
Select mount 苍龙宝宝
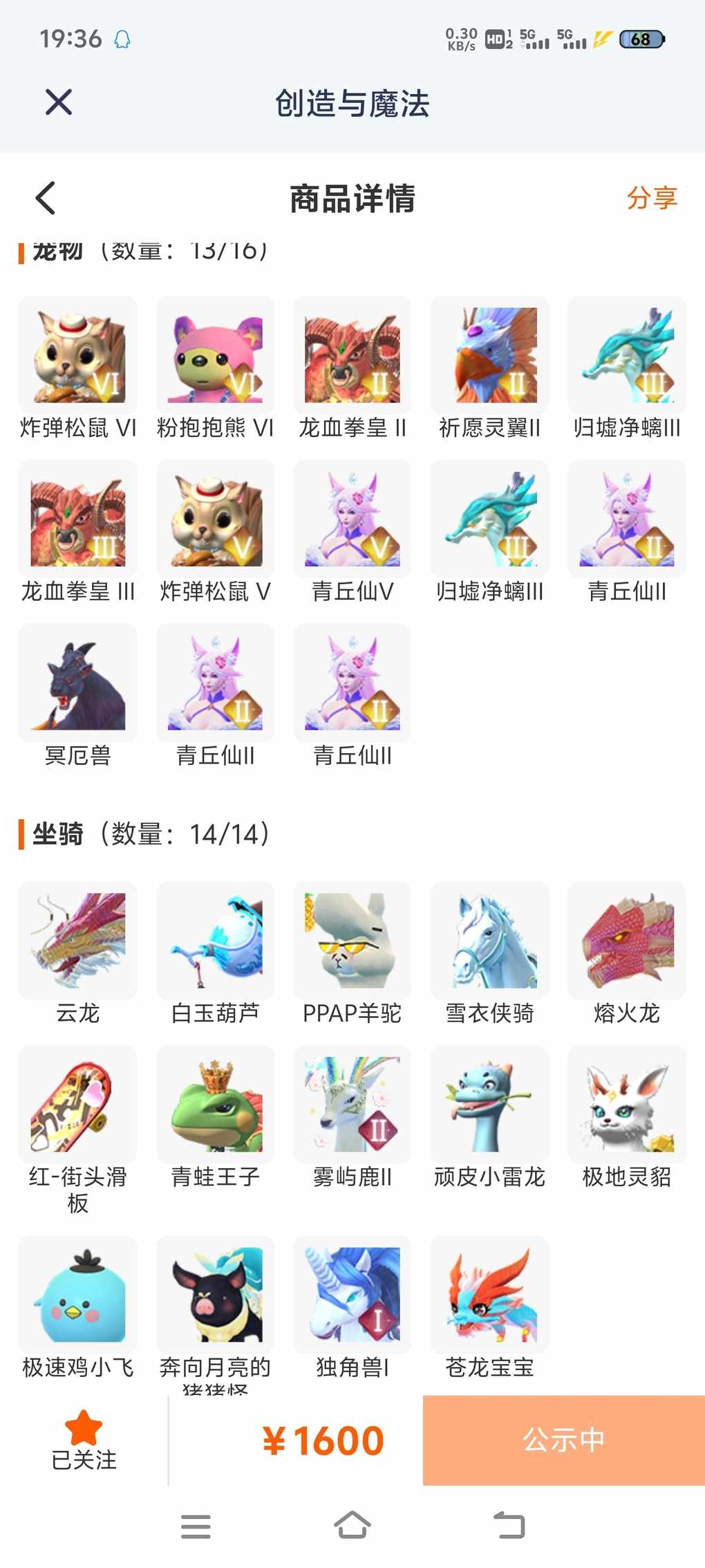pyautogui.click(x=489, y=1295)
